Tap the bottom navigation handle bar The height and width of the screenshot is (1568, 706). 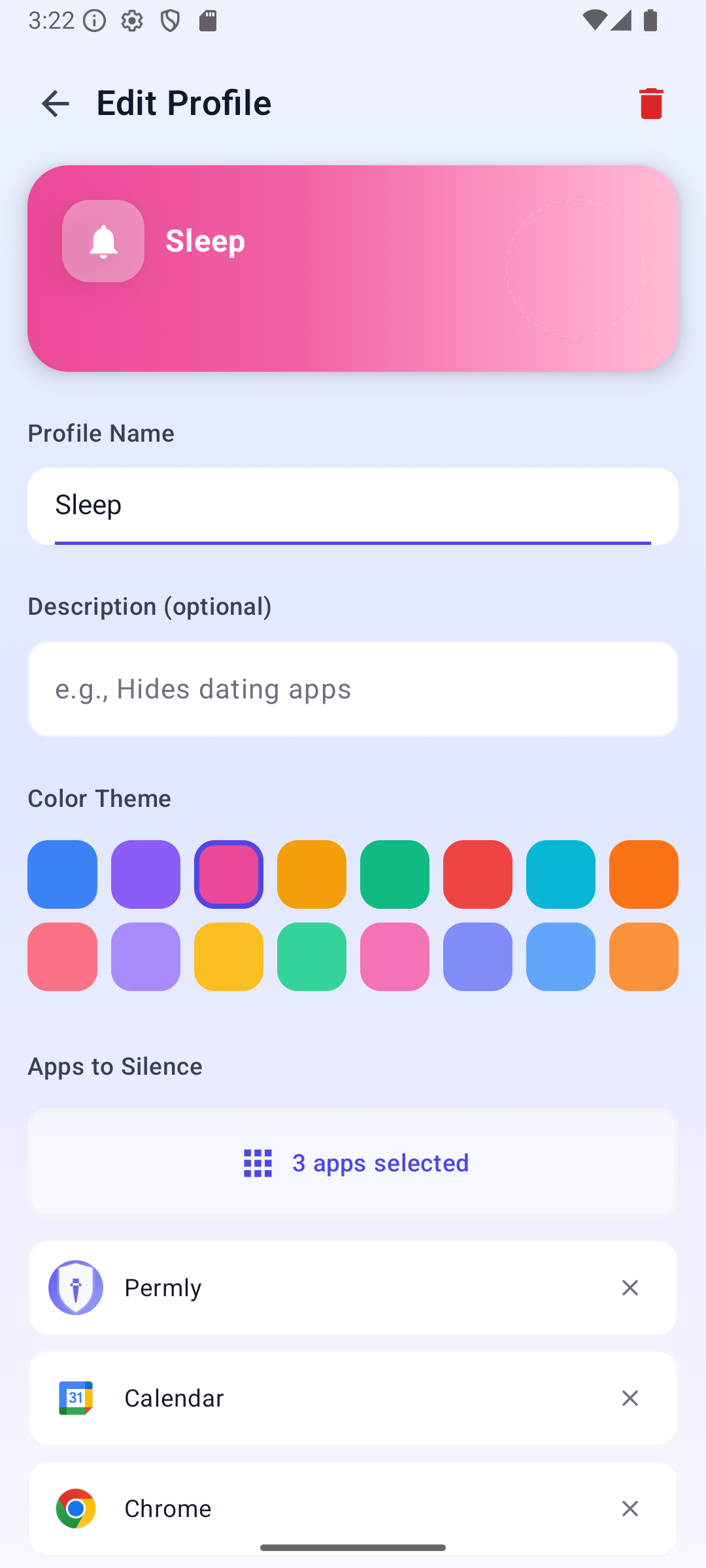(x=353, y=1546)
